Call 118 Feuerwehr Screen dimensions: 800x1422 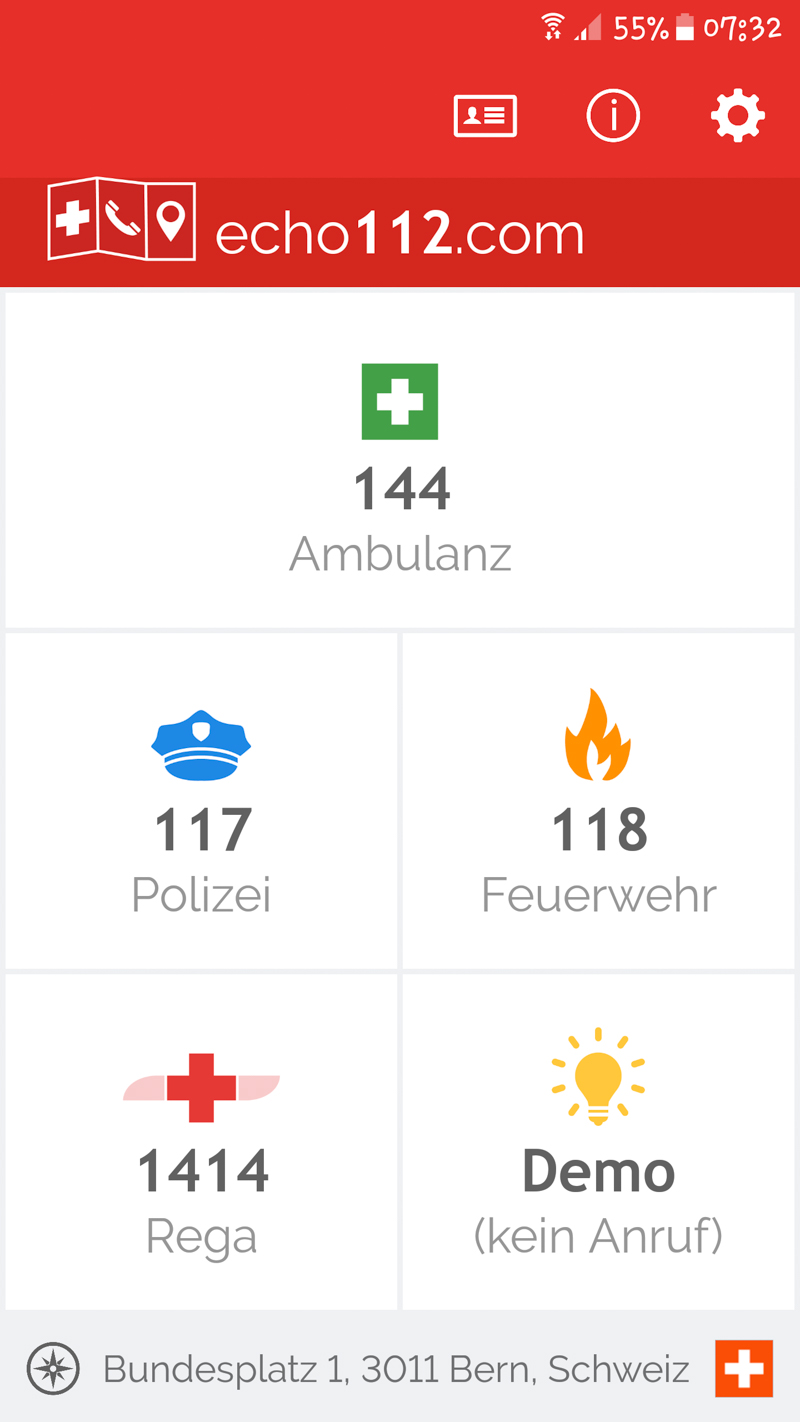[598, 801]
